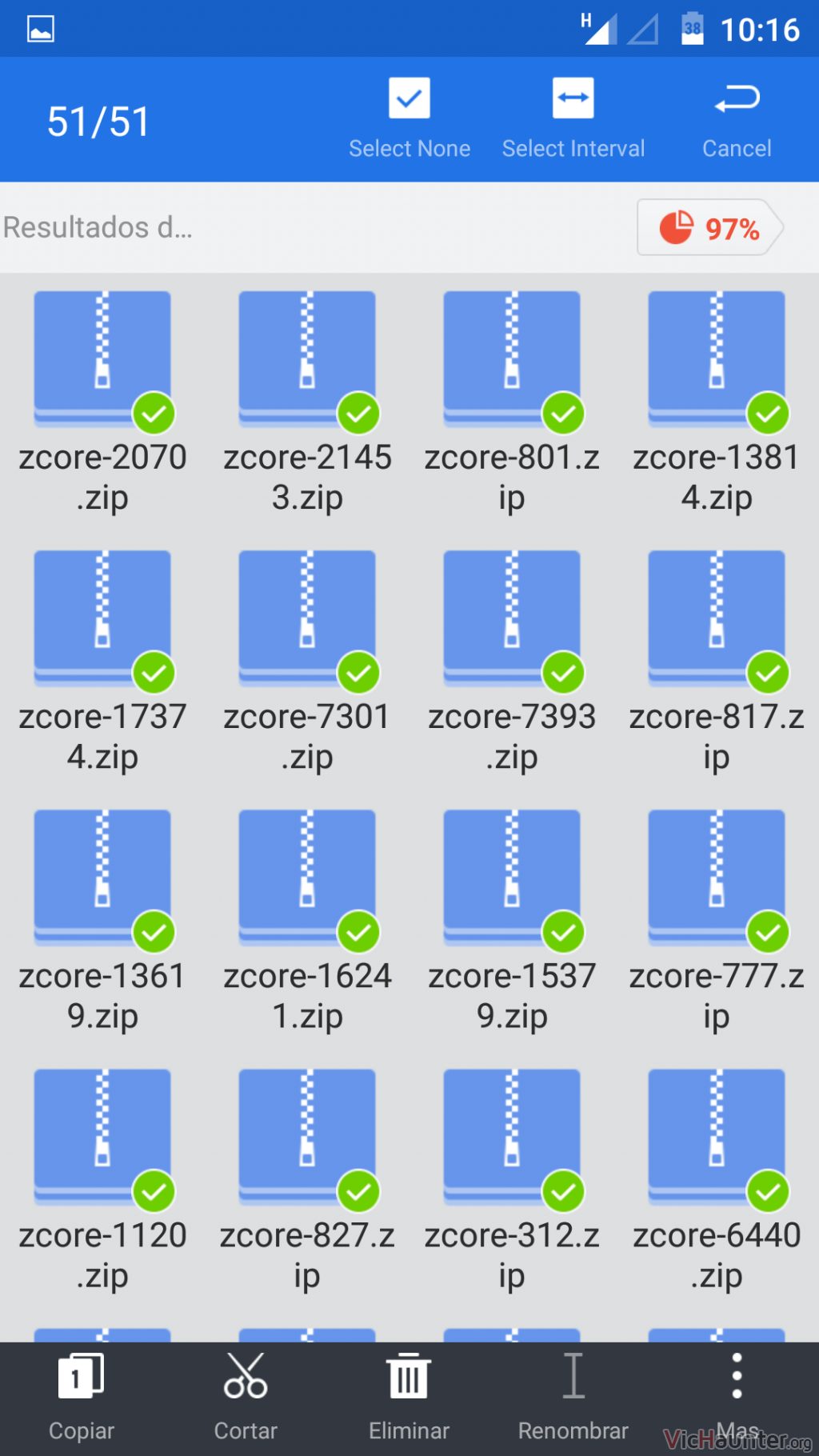The image size is (819, 1456).
Task: Deselect zcore-16241.zip
Action: (307, 921)
